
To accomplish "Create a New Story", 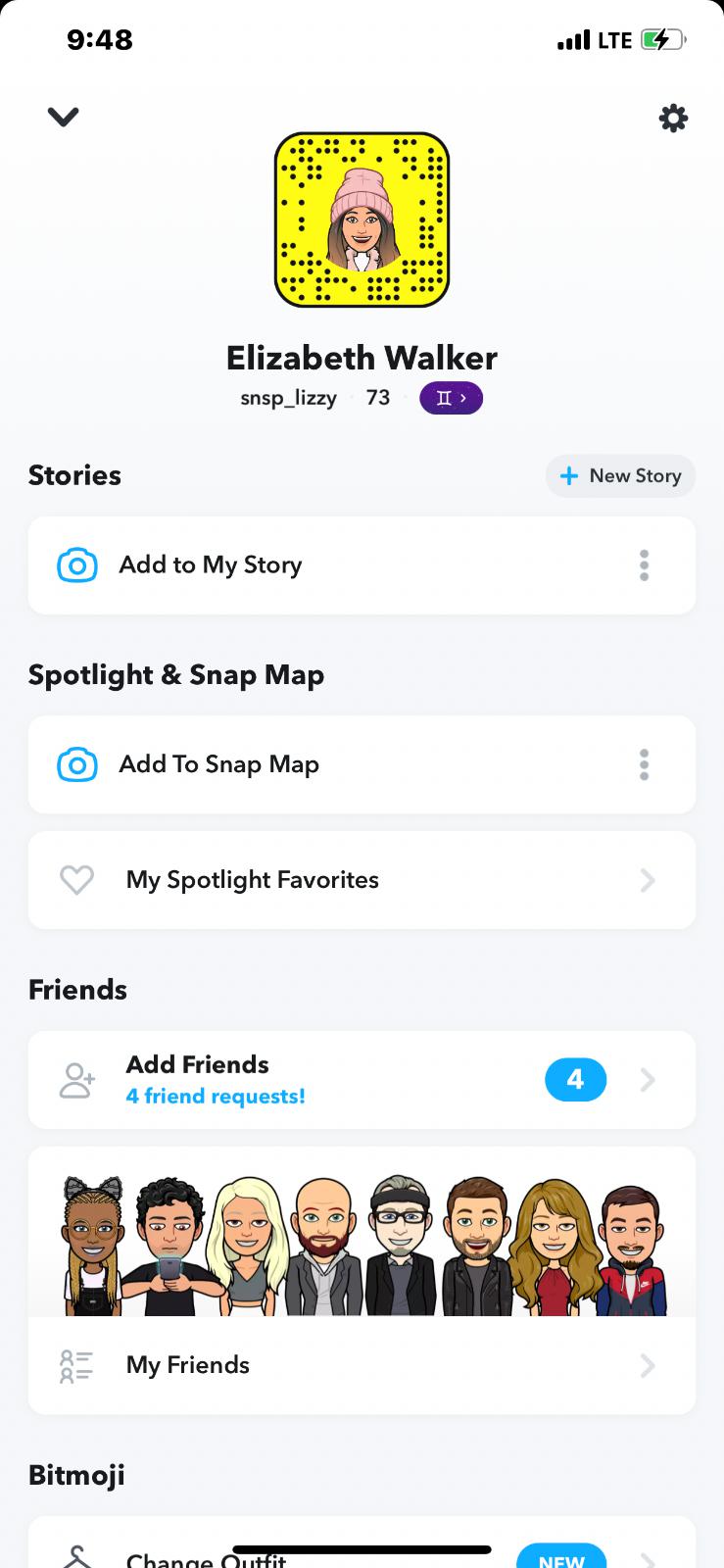I will tap(620, 476).
